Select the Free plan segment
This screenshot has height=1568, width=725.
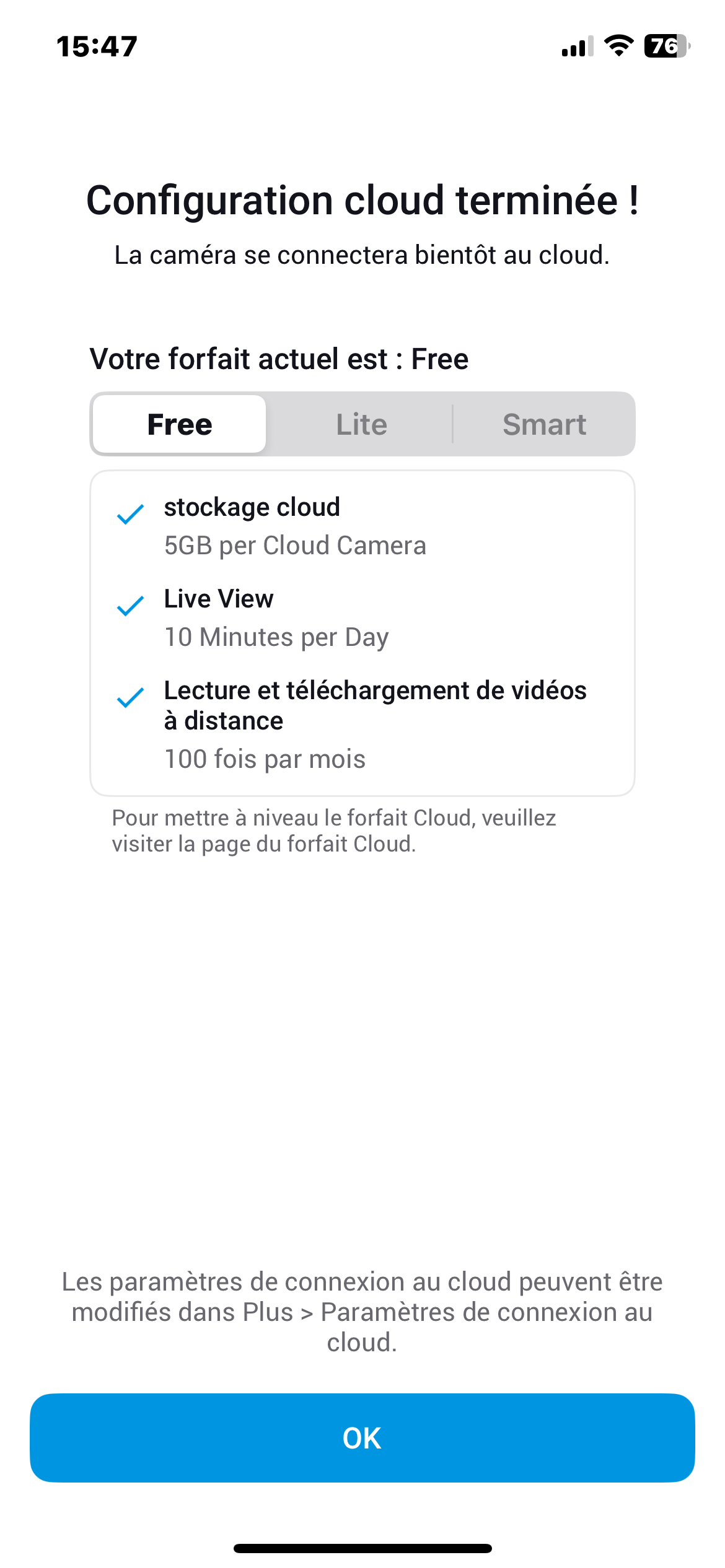click(x=180, y=424)
